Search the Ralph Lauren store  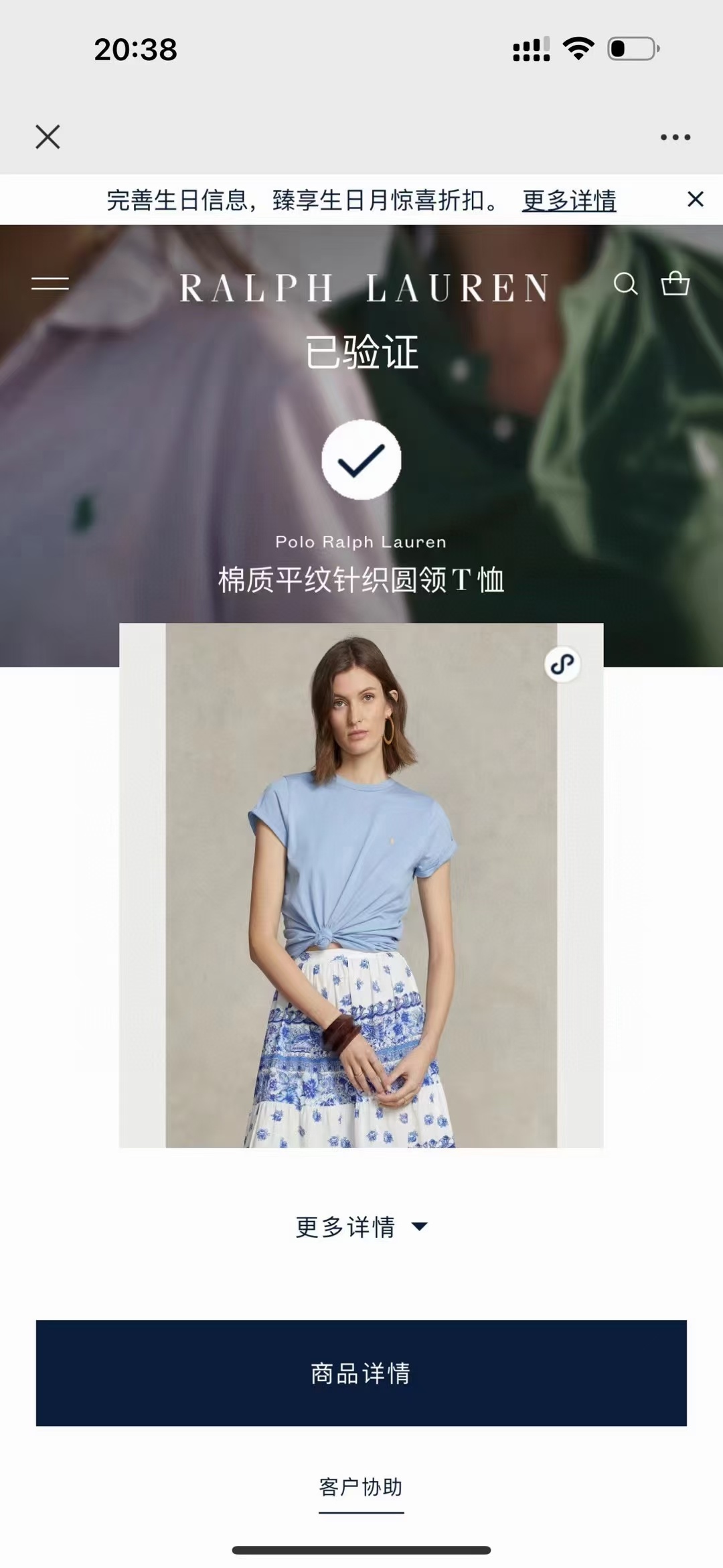pos(625,284)
